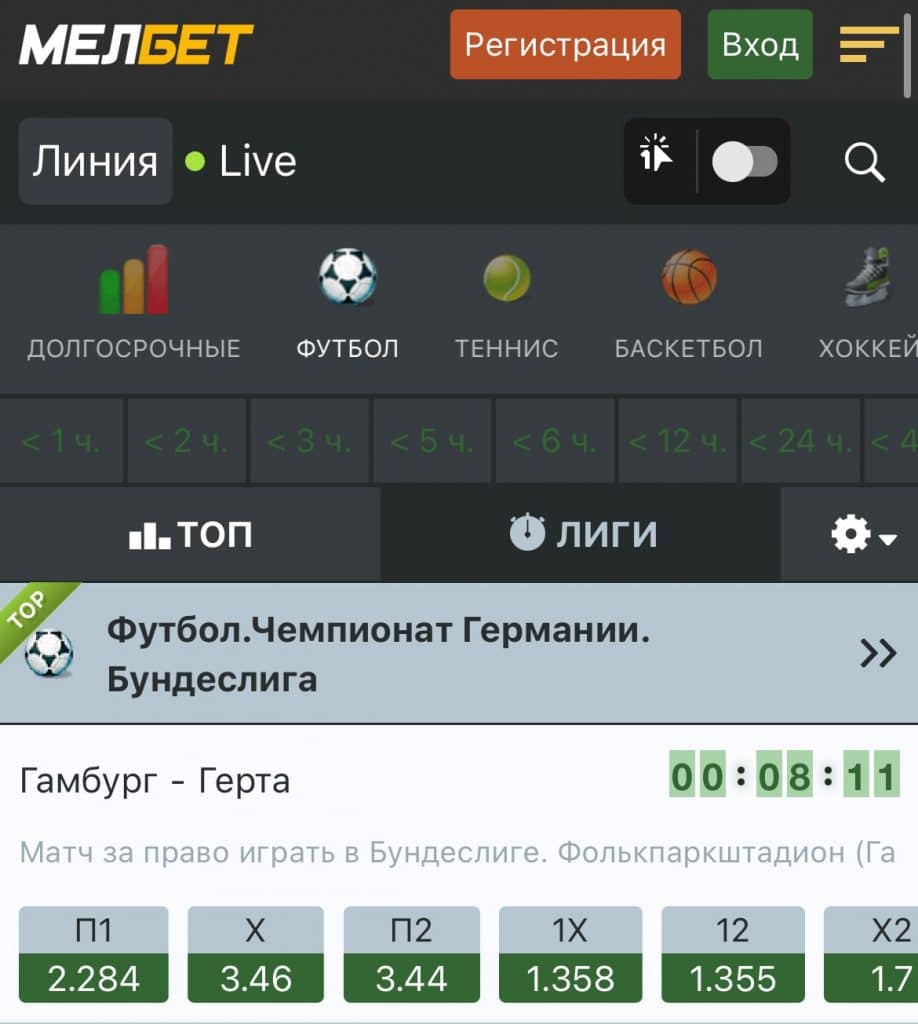Filter matches by < 12 ч.

[x=677, y=441]
